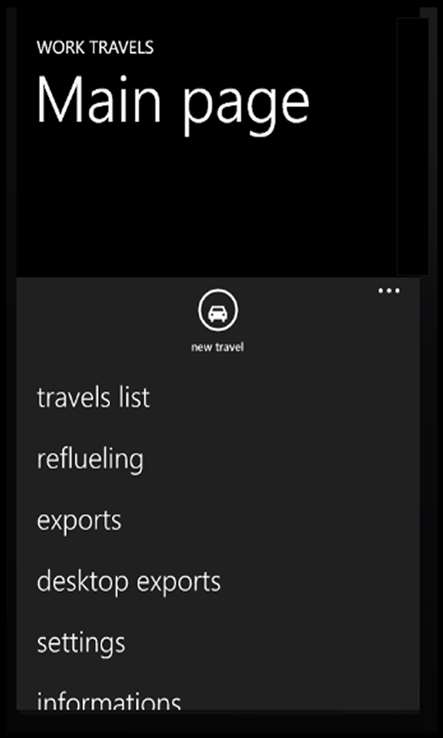Select exports from the menu
Image resolution: width=443 pixels, height=738 pixels.
[79, 521]
